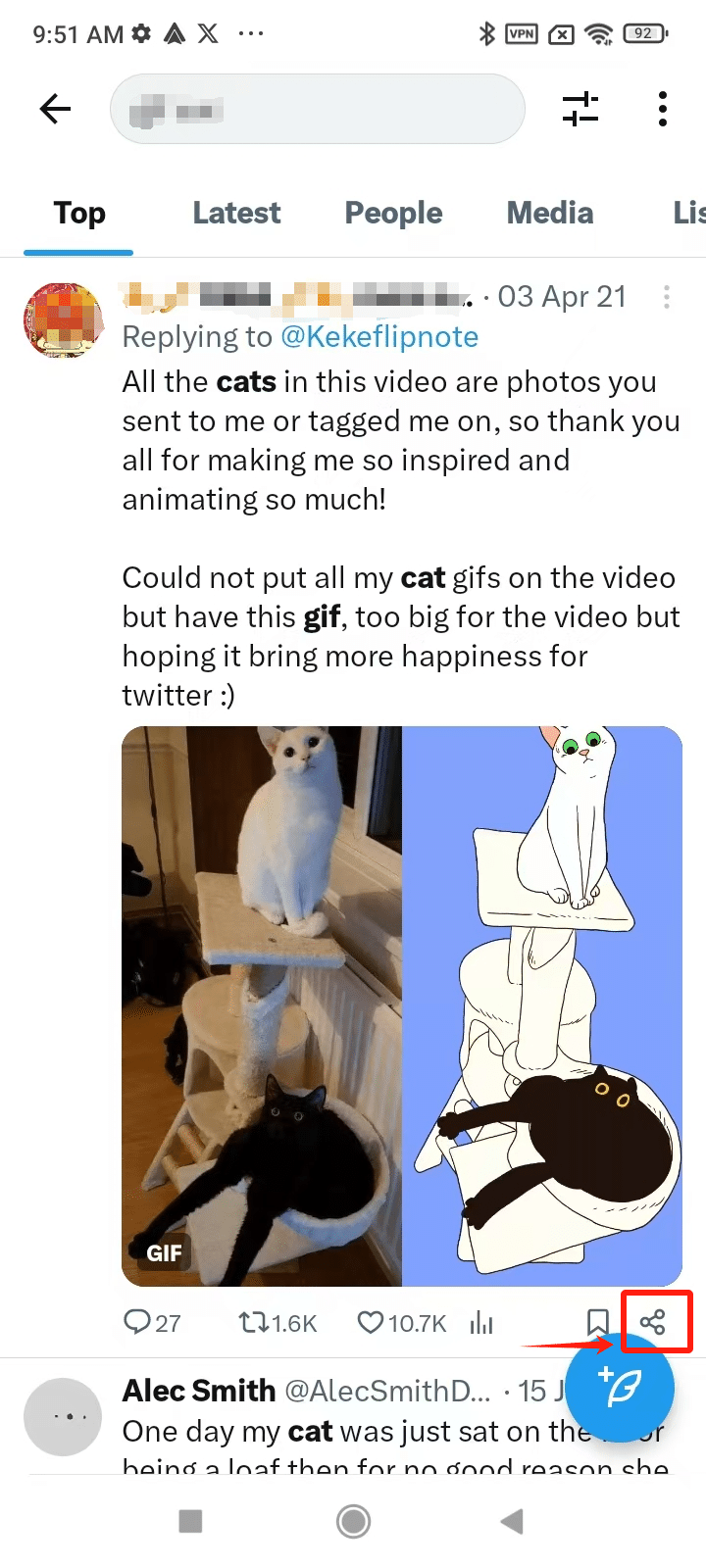Open the @Kekeflipnote profile link

coord(379,337)
